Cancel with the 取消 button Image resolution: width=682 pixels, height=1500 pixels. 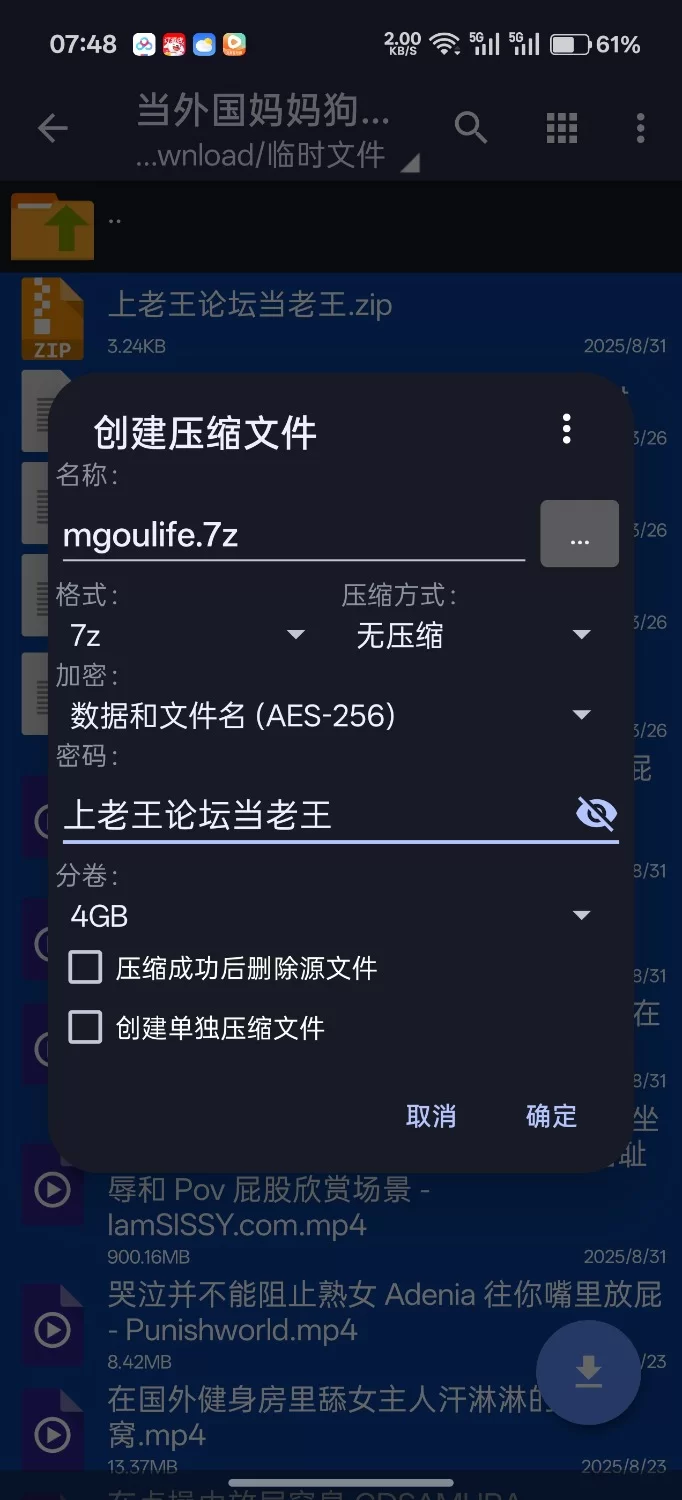(x=431, y=1116)
